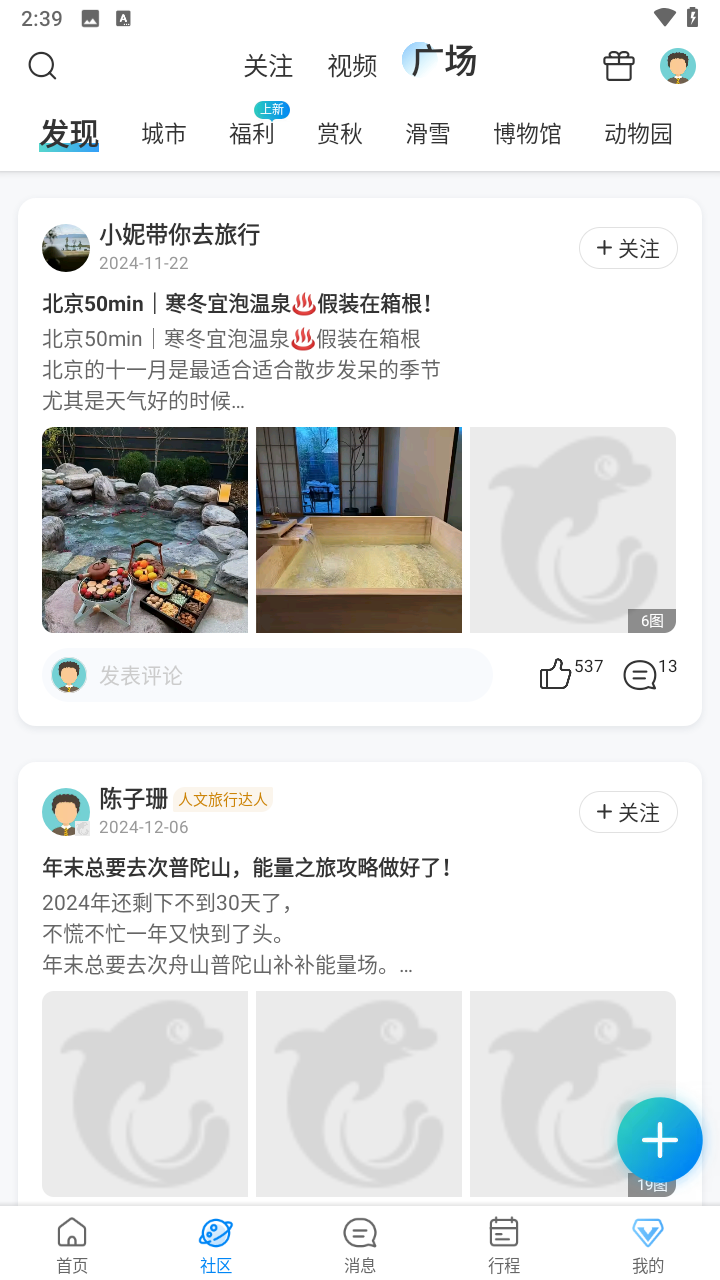
Task: Switch to the 关注 tab
Action: [x=268, y=66]
